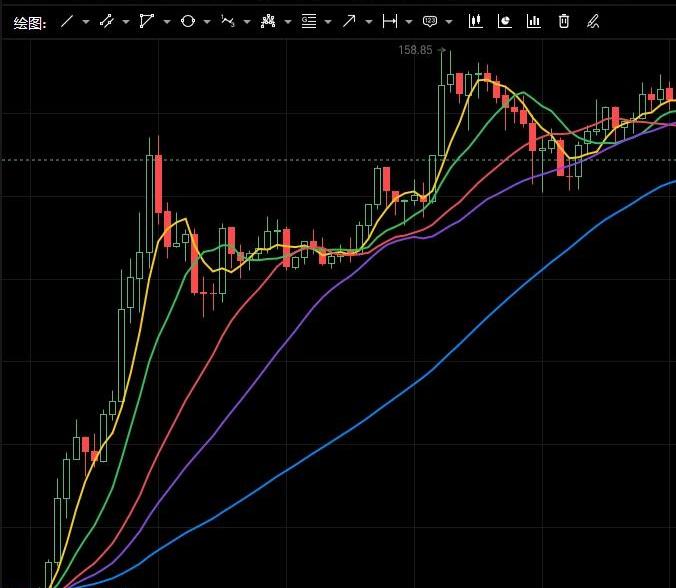
Task: Select the parallel channel drawing tool
Action: pyautogui.click(x=107, y=21)
